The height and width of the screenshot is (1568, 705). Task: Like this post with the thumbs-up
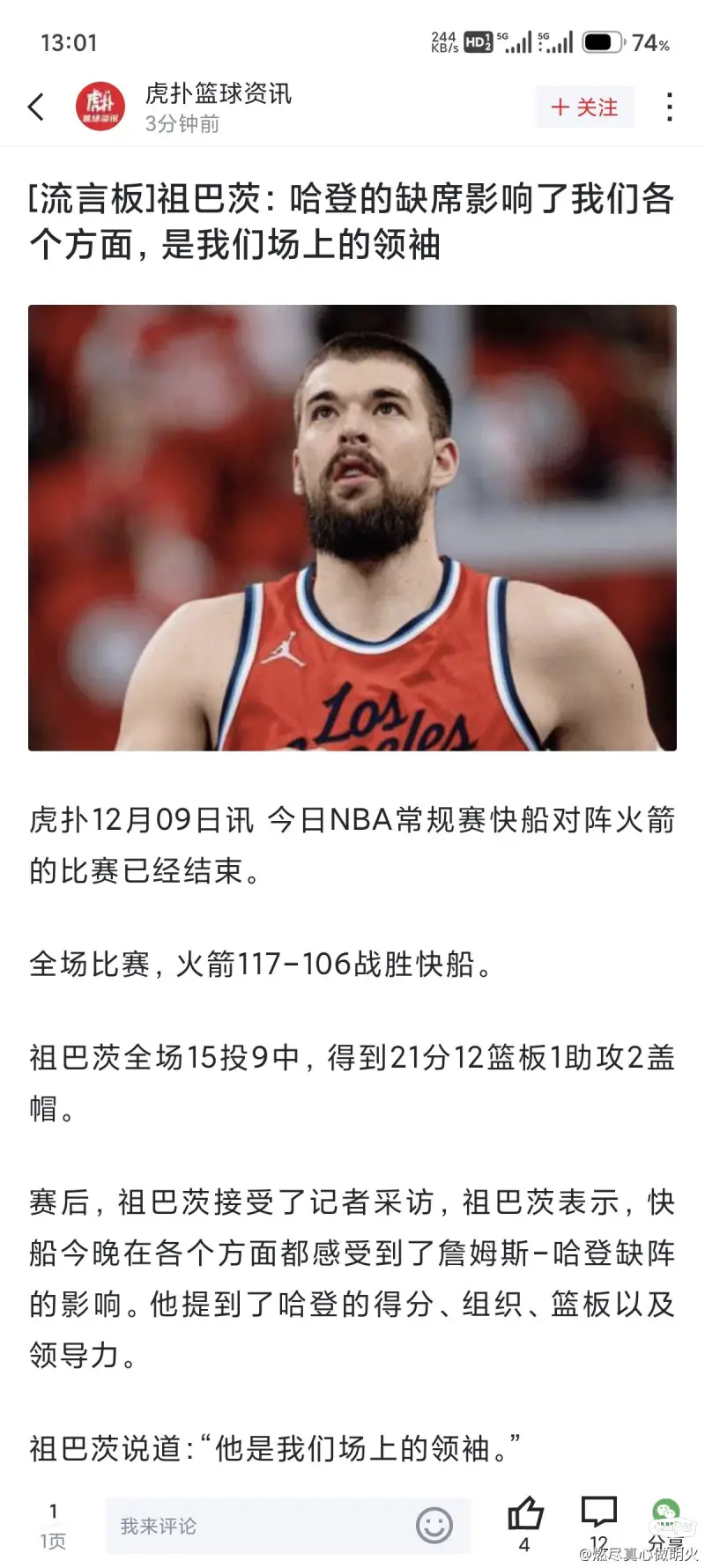click(x=525, y=1515)
